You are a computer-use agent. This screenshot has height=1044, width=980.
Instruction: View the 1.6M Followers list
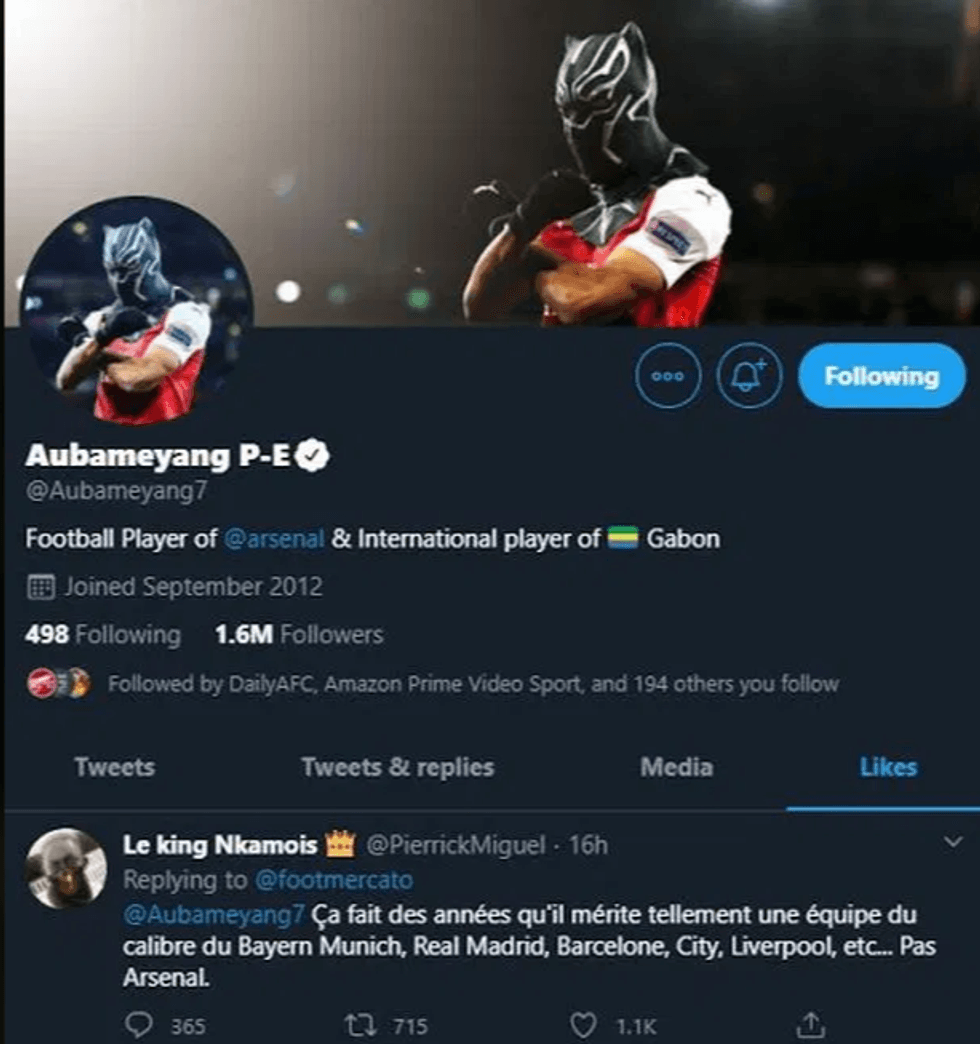point(298,635)
